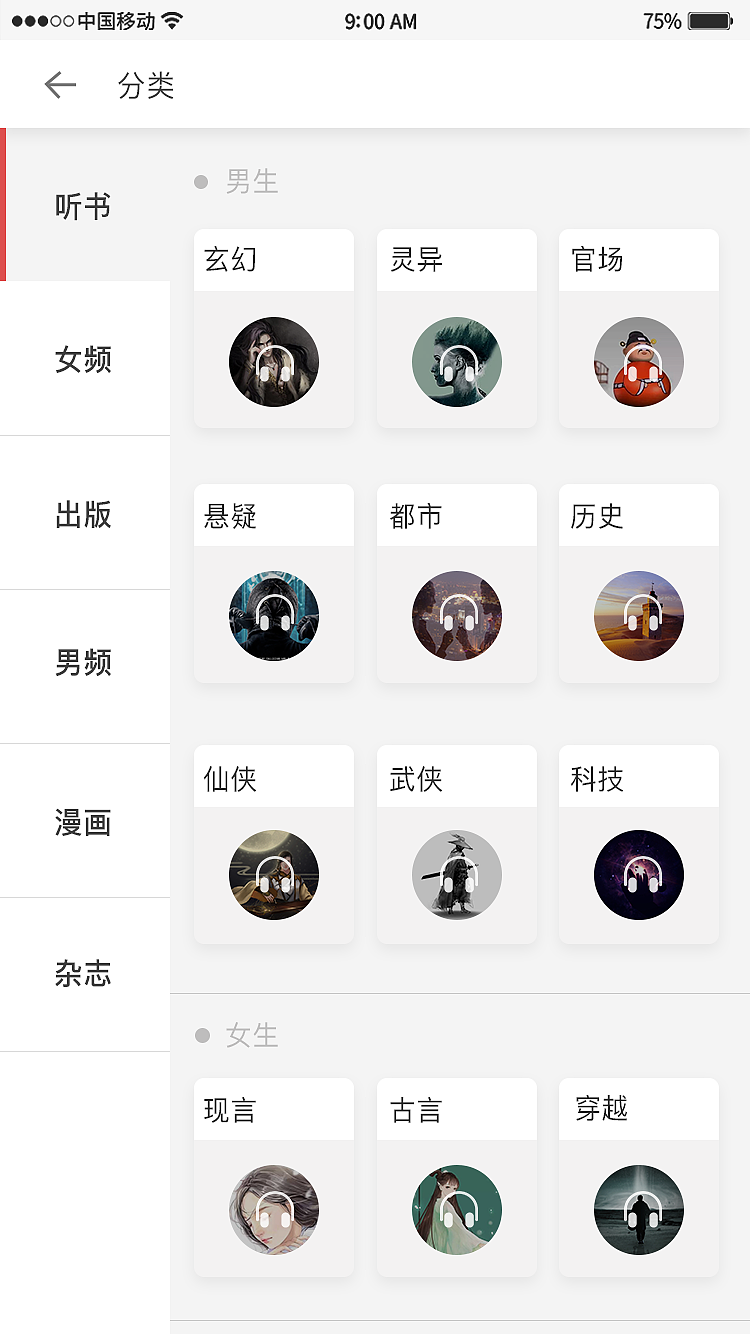This screenshot has height=1334, width=750.
Task: Tap the 灵异 headphone icon
Action: tap(457, 362)
